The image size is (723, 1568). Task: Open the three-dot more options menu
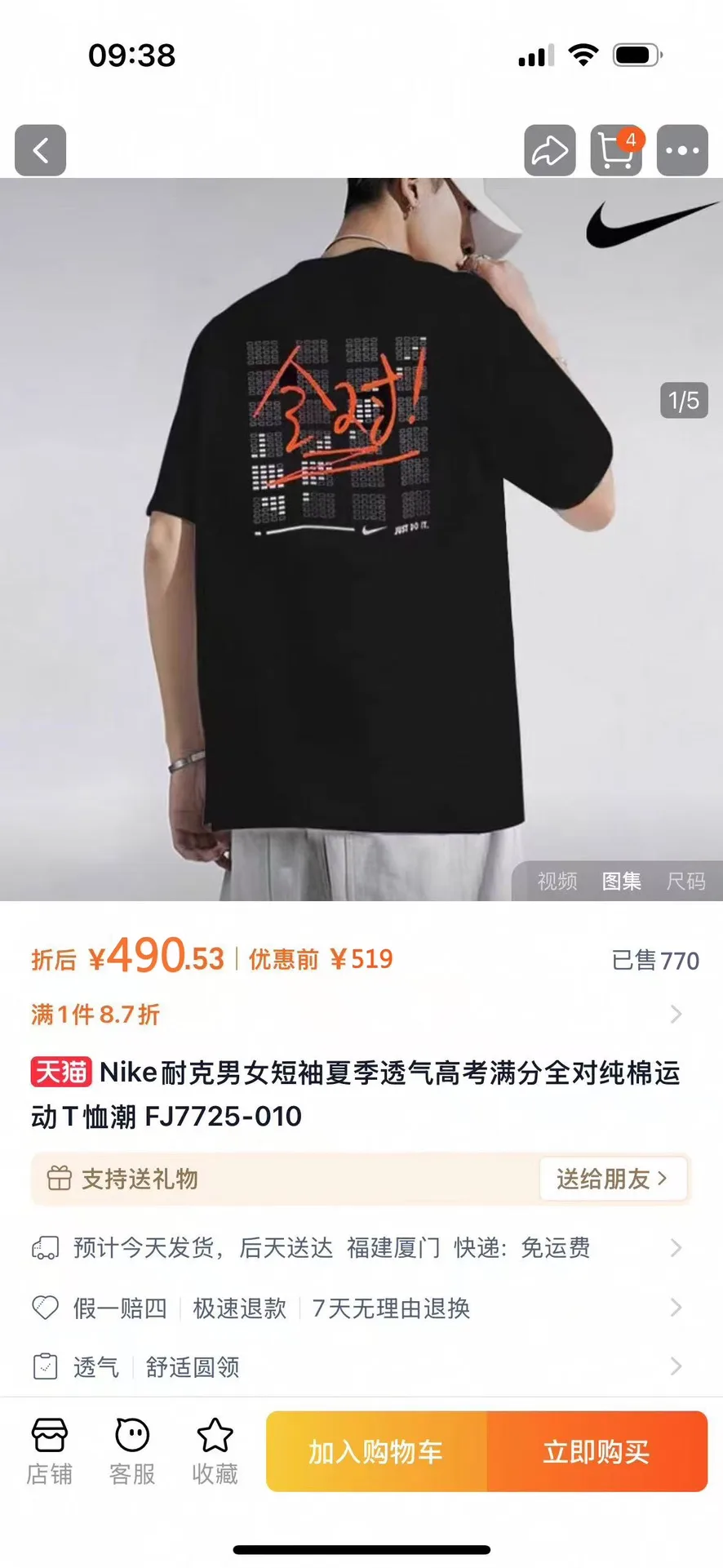(682, 150)
